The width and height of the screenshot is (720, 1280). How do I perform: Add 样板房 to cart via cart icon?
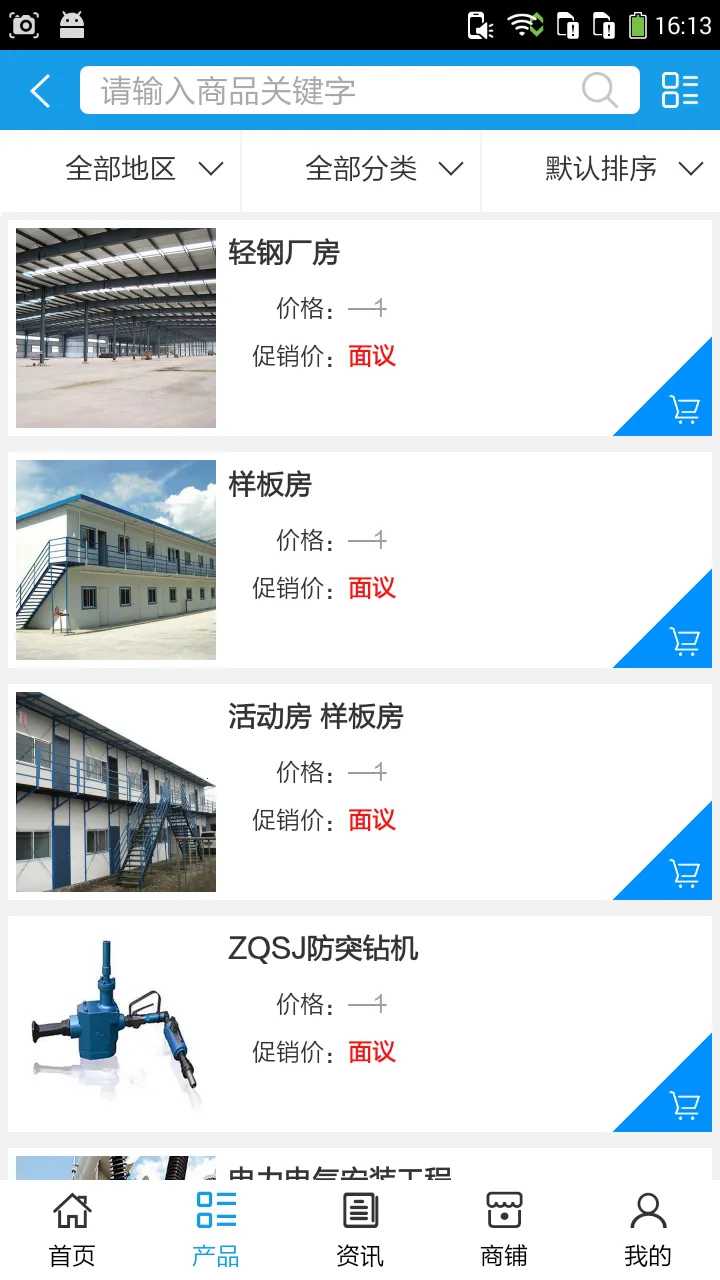(x=684, y=643)
